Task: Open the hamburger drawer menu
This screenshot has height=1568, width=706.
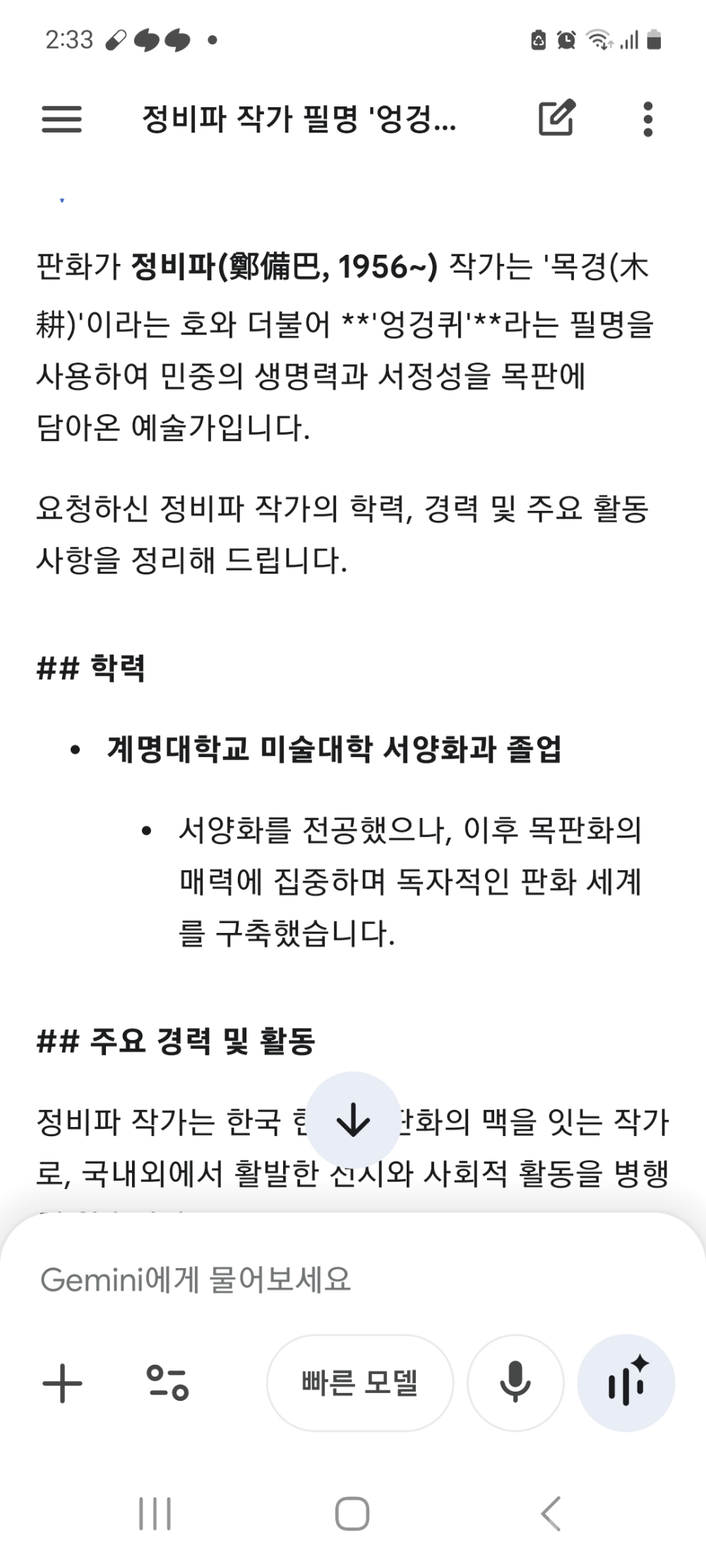Action: 61,119
